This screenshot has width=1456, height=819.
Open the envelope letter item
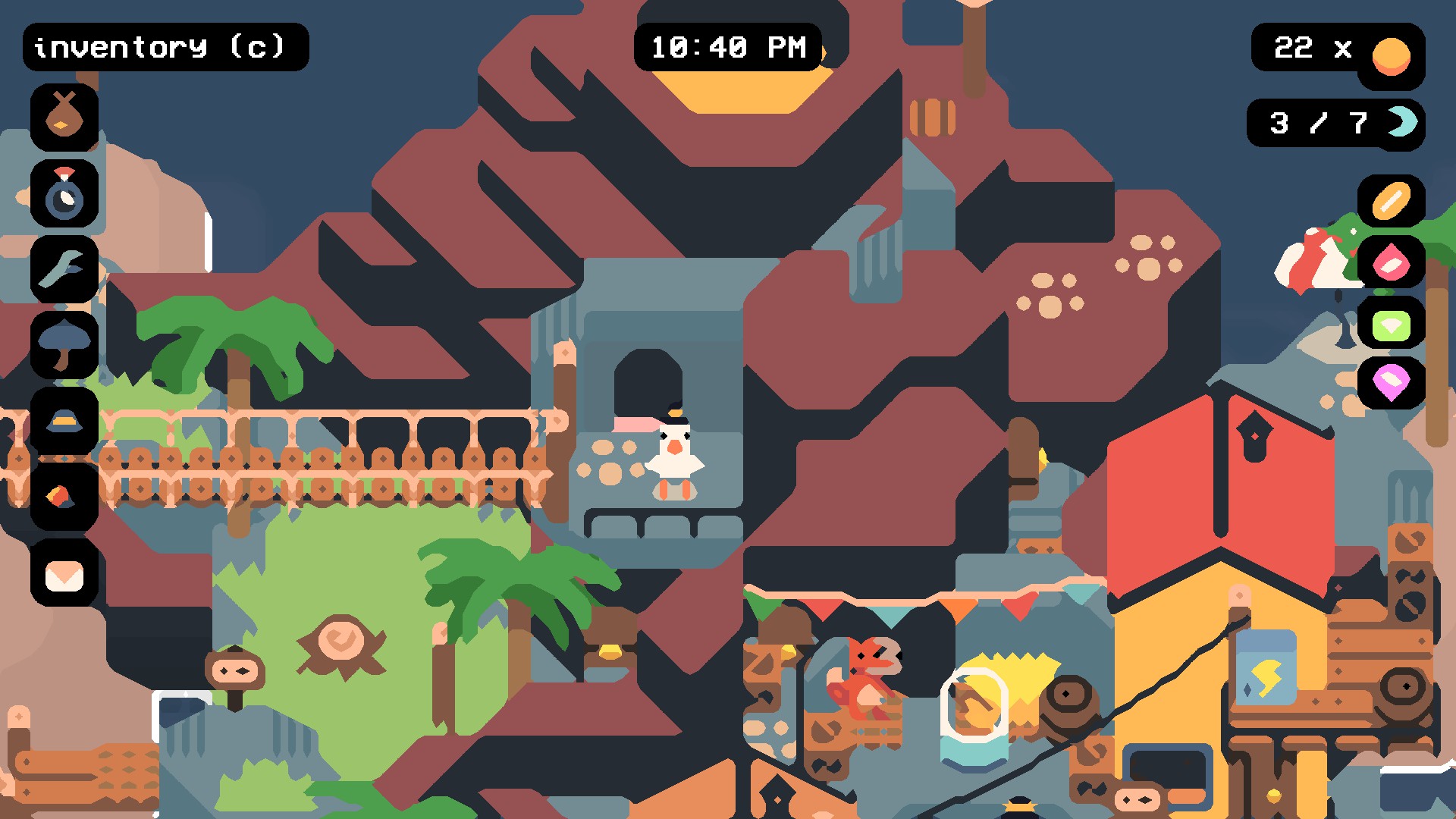point(64,575)
